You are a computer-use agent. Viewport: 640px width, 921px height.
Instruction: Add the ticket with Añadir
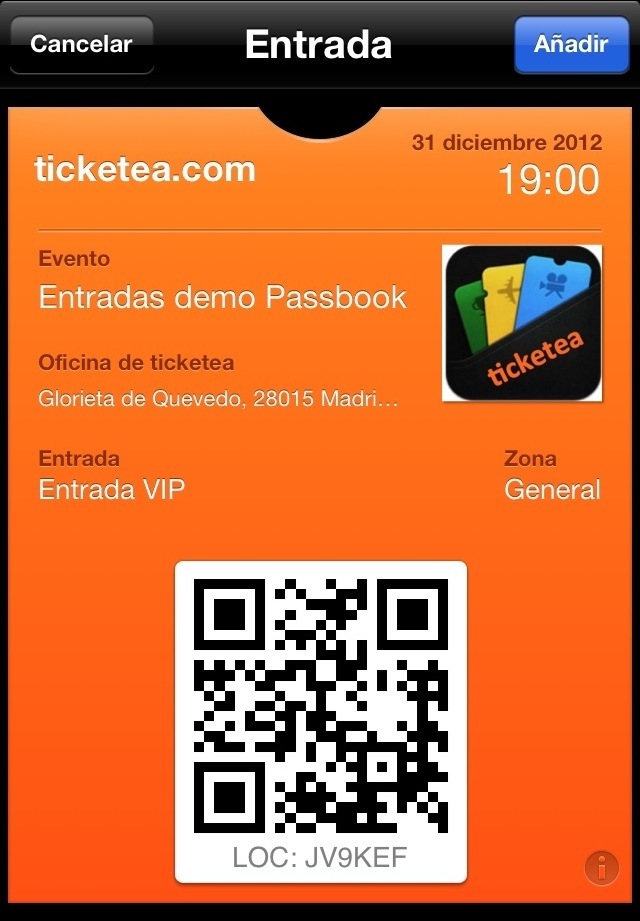coord(570,45)
